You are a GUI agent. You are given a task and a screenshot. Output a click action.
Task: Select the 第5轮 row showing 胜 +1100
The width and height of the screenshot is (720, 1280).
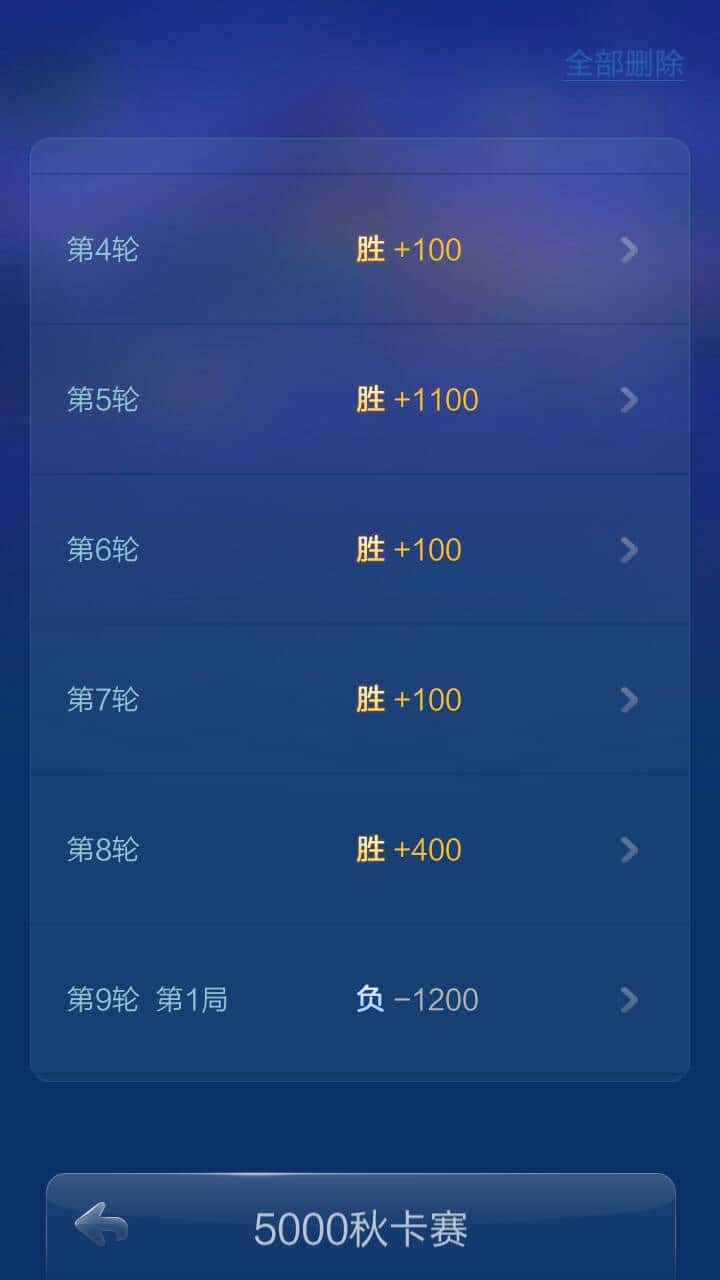point(360,399)
